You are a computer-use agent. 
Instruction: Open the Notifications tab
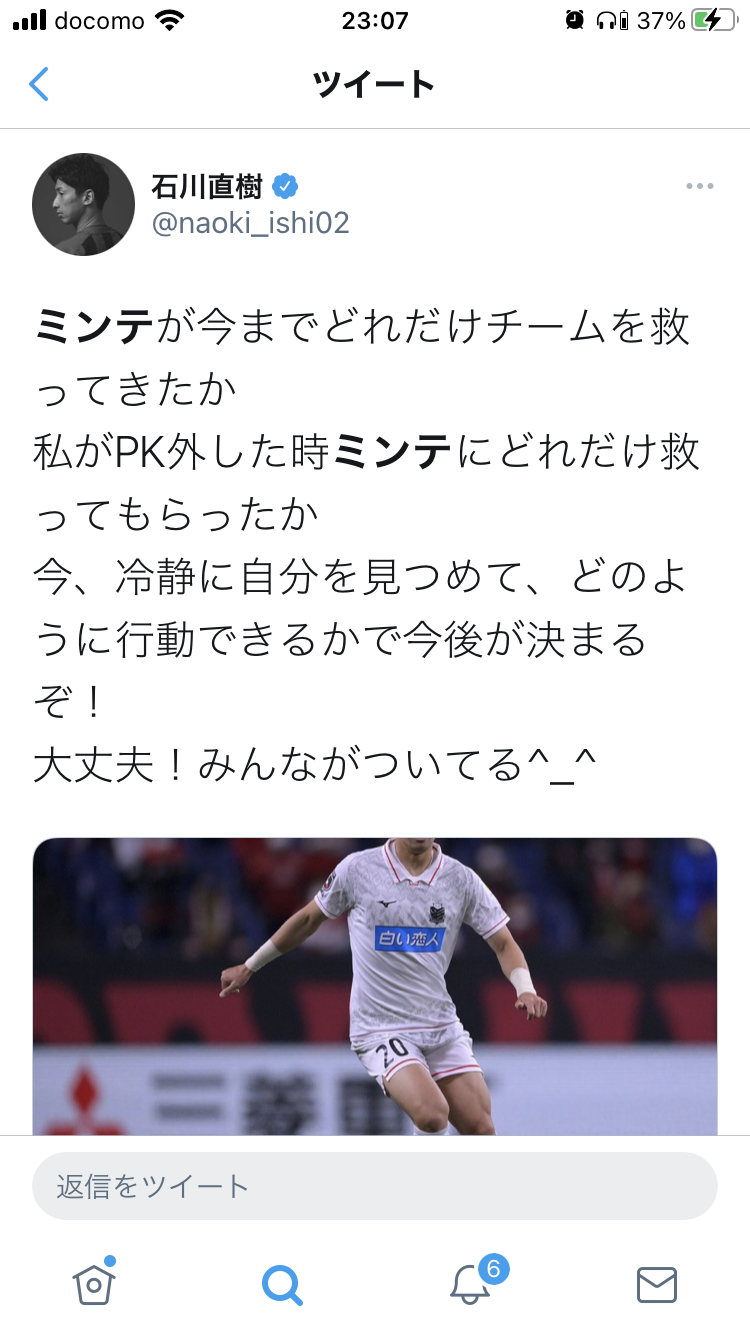pos(471,1283)
